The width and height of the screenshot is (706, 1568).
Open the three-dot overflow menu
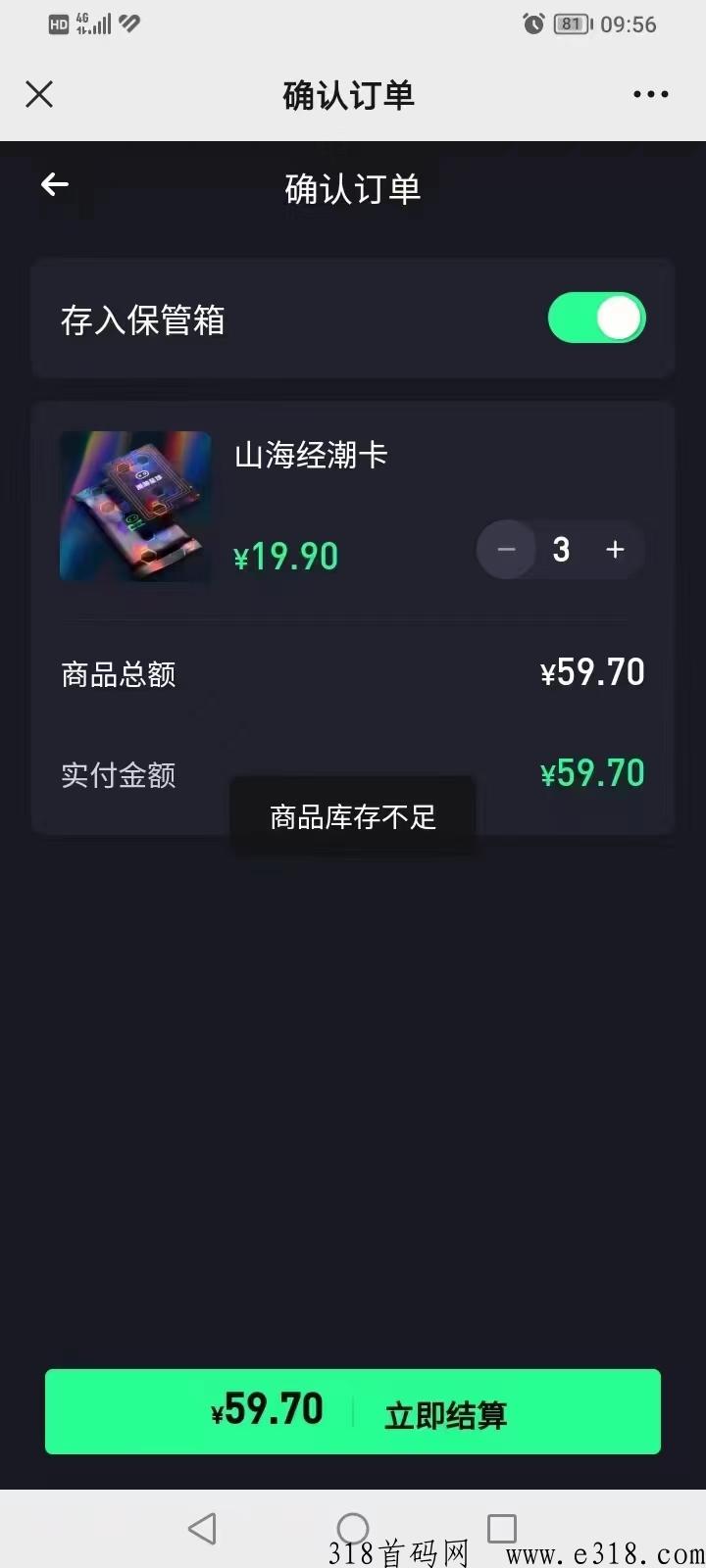pos(650,94)
